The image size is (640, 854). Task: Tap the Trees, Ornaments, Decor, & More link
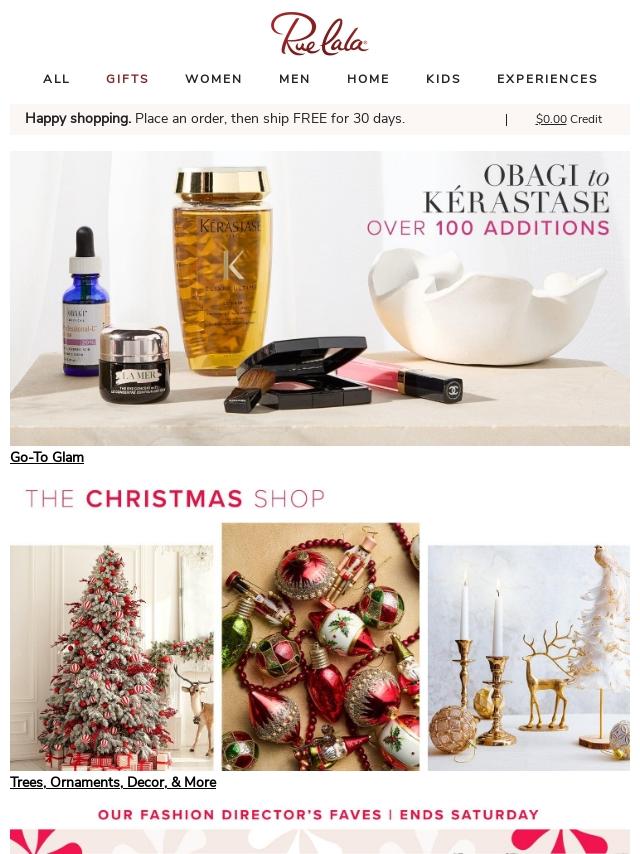point(113,782)
